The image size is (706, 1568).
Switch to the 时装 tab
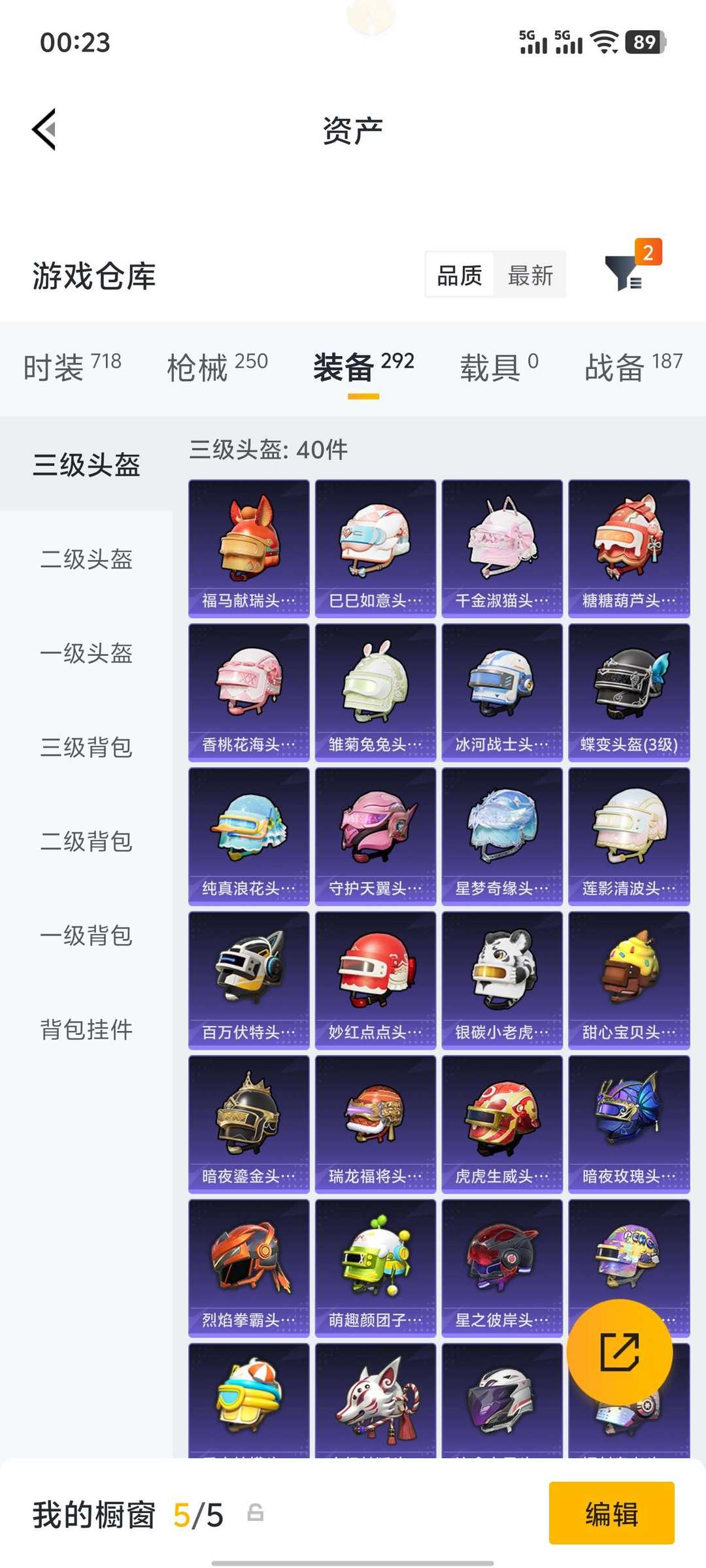pyautogui.click(x=72, y=366)
